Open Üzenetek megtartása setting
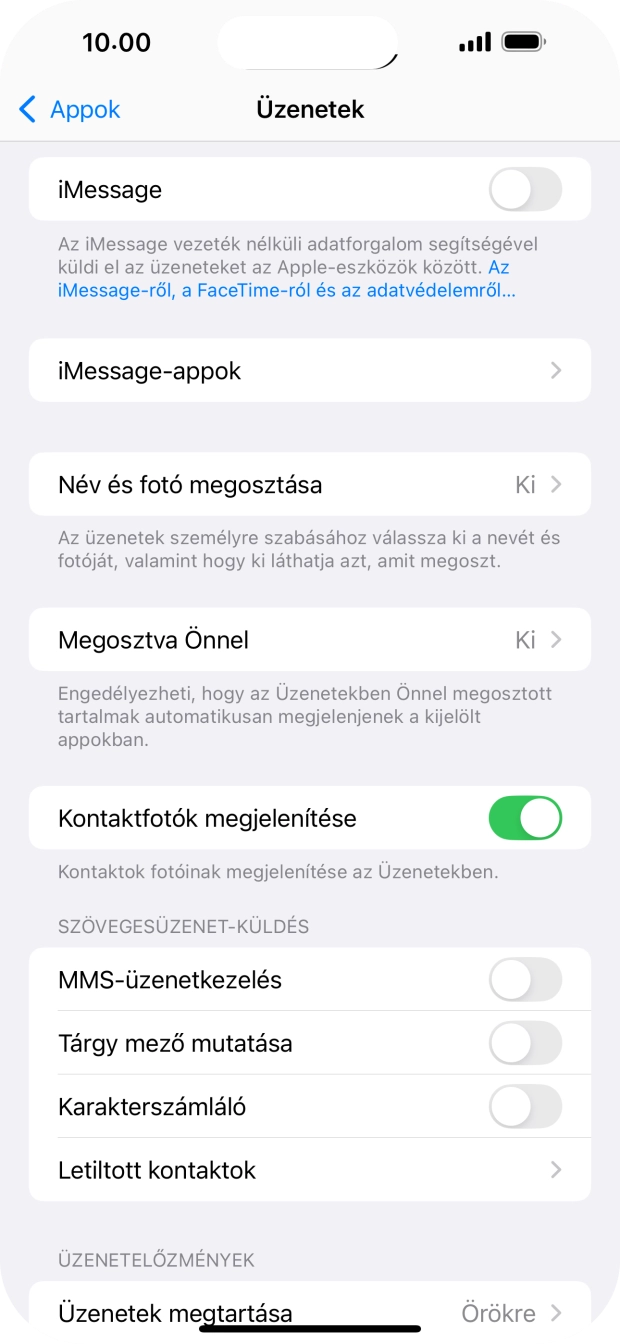620x1344 pixels. (310, 1312)
